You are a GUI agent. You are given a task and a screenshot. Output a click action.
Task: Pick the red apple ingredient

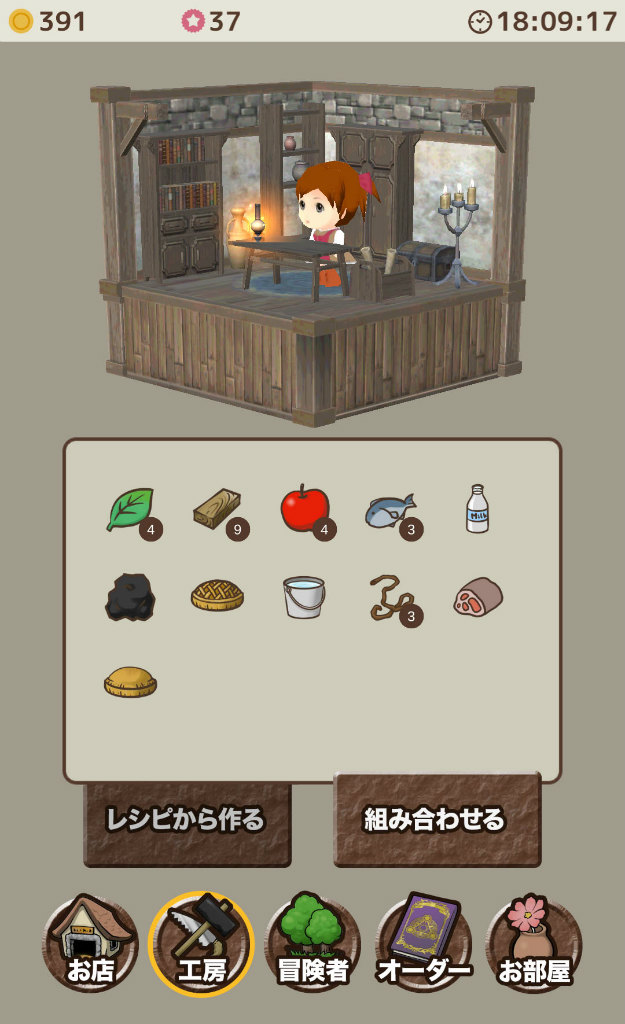[304, 510]
